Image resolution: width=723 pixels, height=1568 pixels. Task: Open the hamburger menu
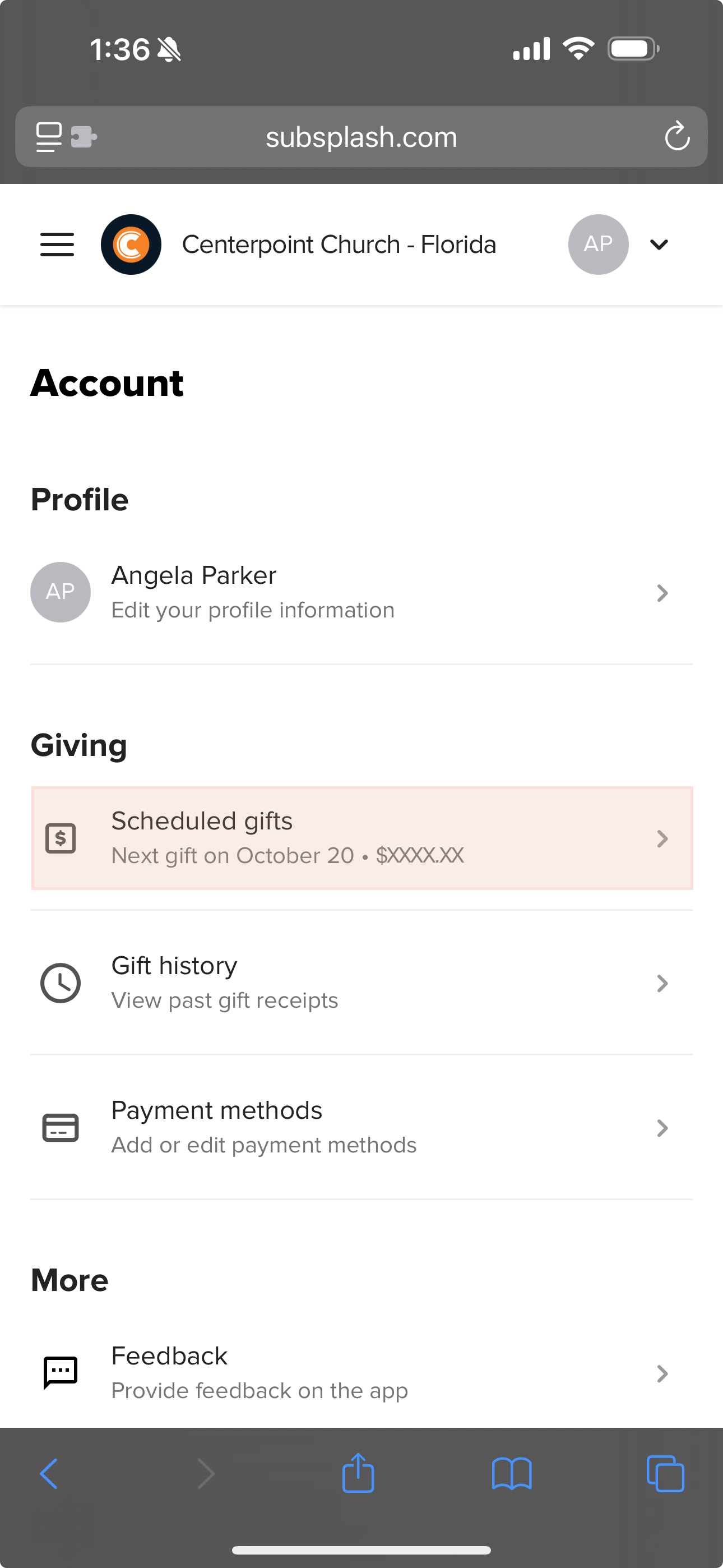click(x=57, y=245)
